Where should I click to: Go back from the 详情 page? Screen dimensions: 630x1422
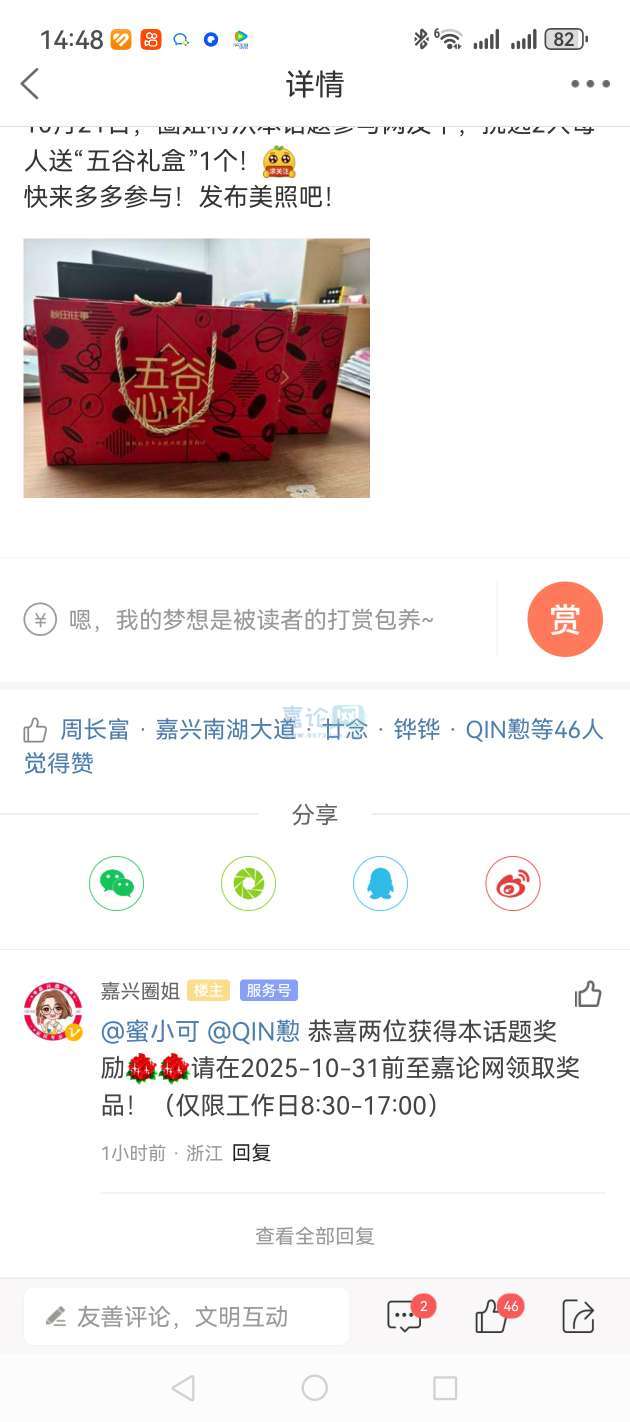[x=30, y=84]
